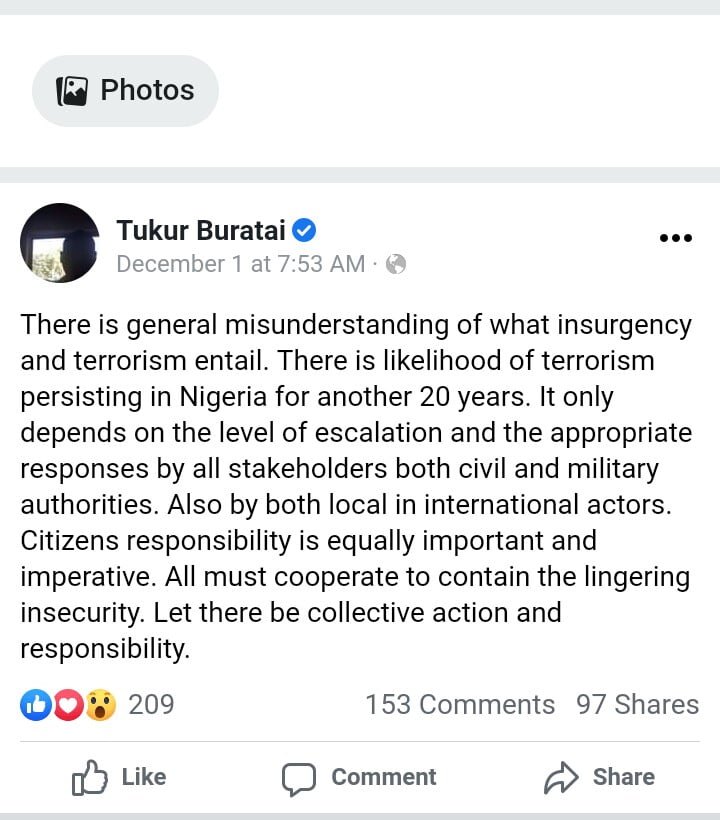Open Tukur Buratai's profile picture
This screenshot has width=720, height=820.
(x=60, y=243)
